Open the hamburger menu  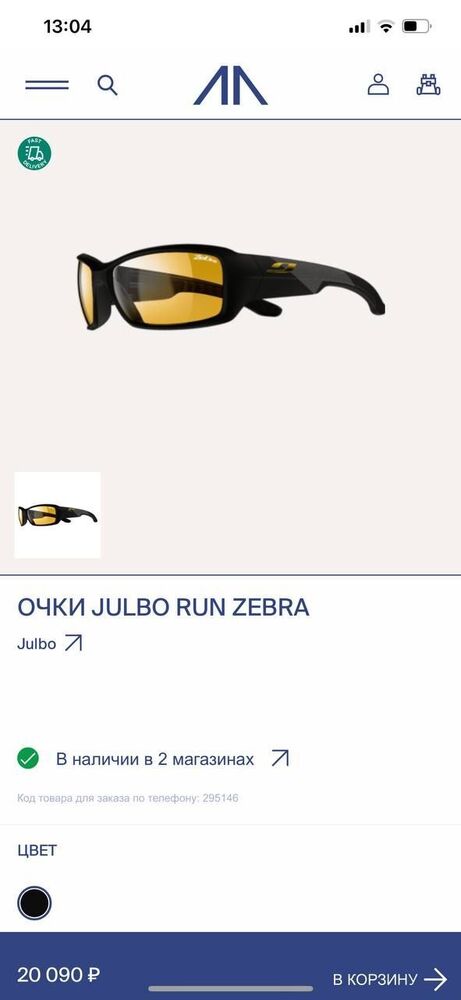click(x=47, y=85)
